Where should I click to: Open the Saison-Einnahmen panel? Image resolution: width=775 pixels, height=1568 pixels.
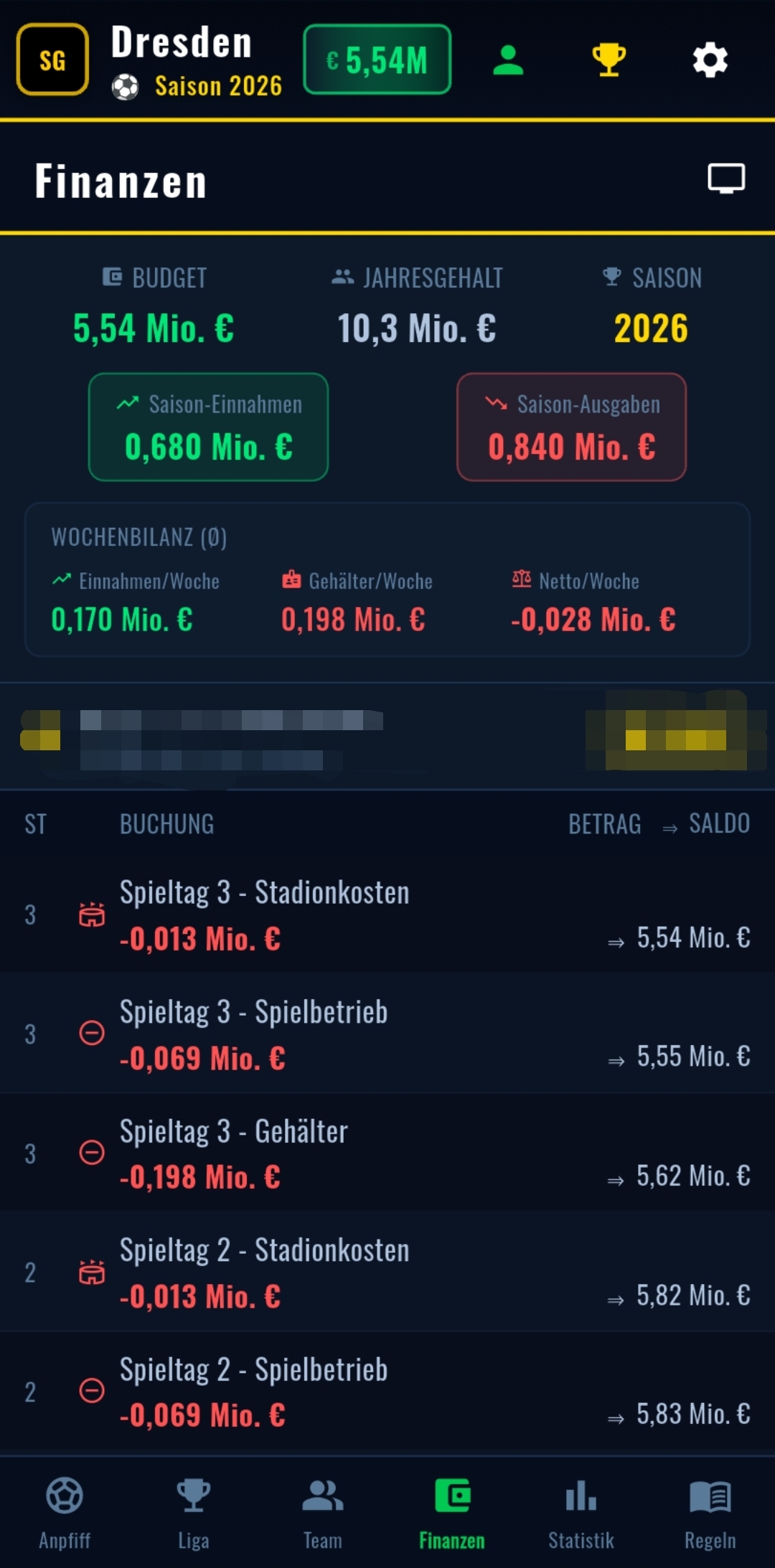(x=208, y=427)
